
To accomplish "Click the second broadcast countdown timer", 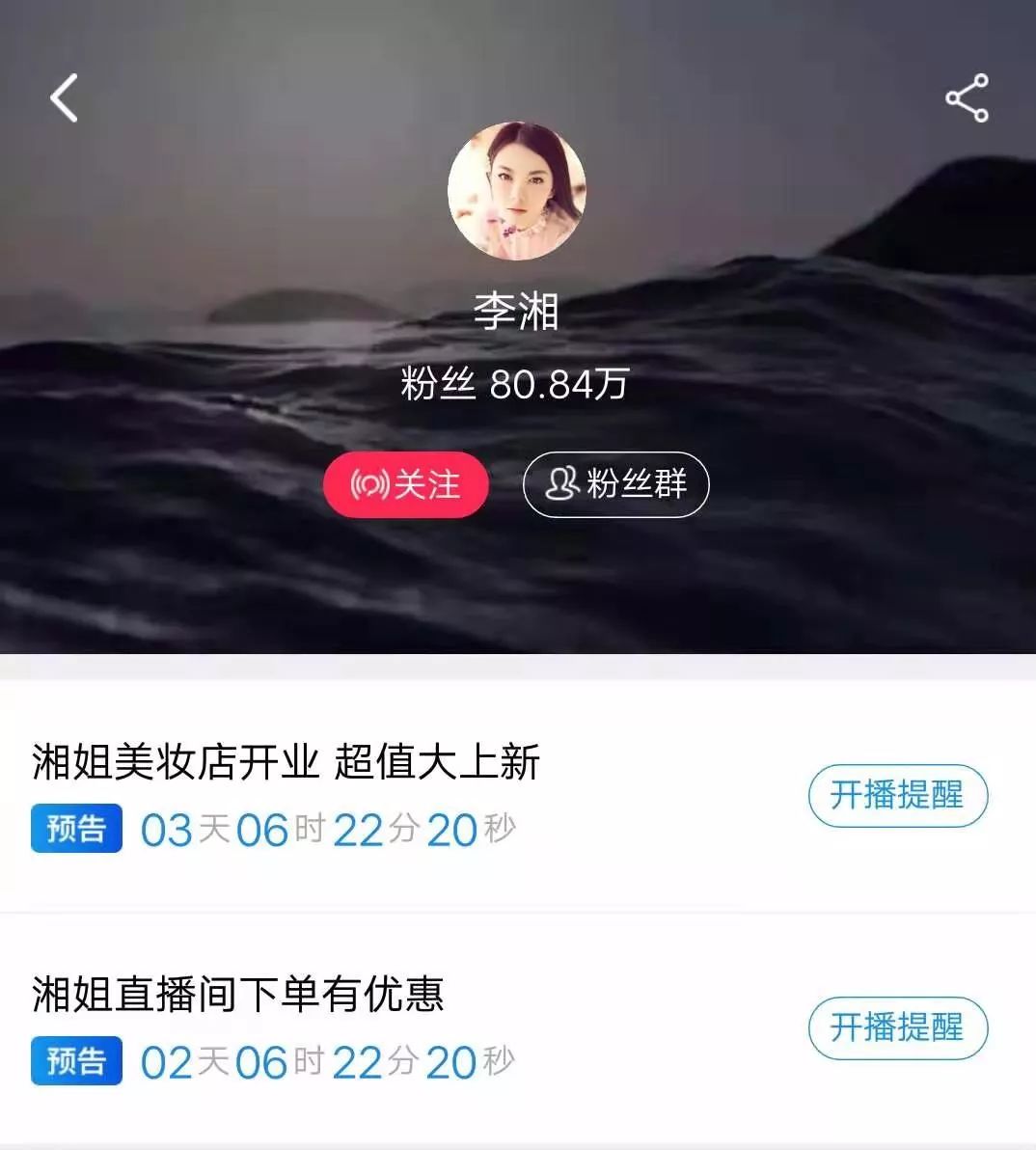I will pos(328,1062).
